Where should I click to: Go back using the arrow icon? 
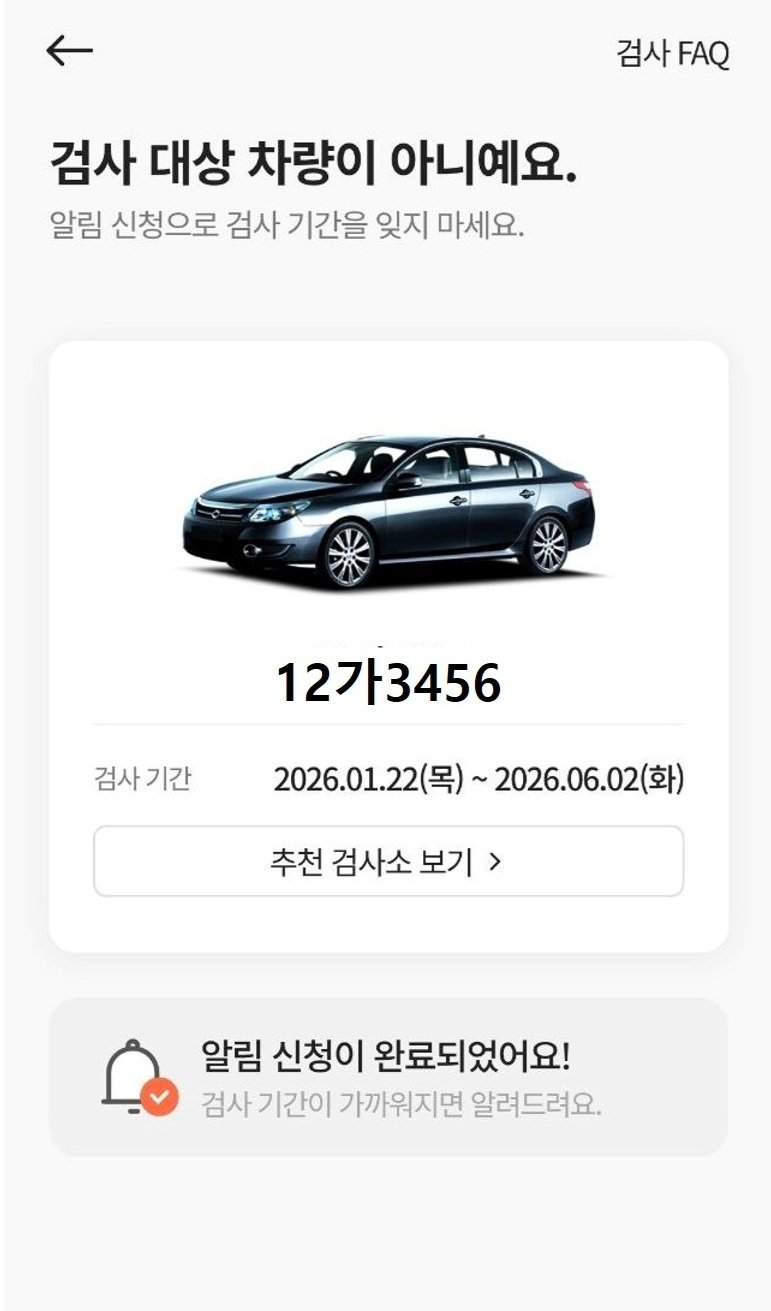point(69,51)
